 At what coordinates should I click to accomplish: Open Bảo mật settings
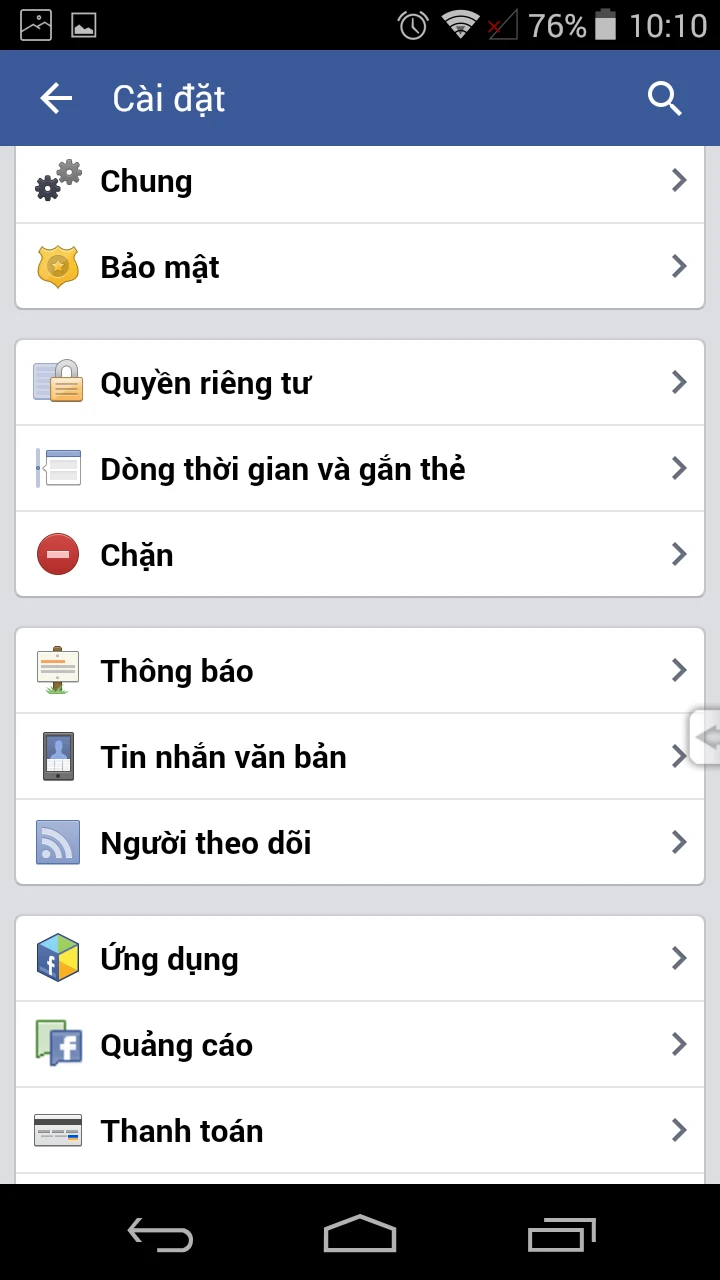pyautogui.click(x=360, y=267)
